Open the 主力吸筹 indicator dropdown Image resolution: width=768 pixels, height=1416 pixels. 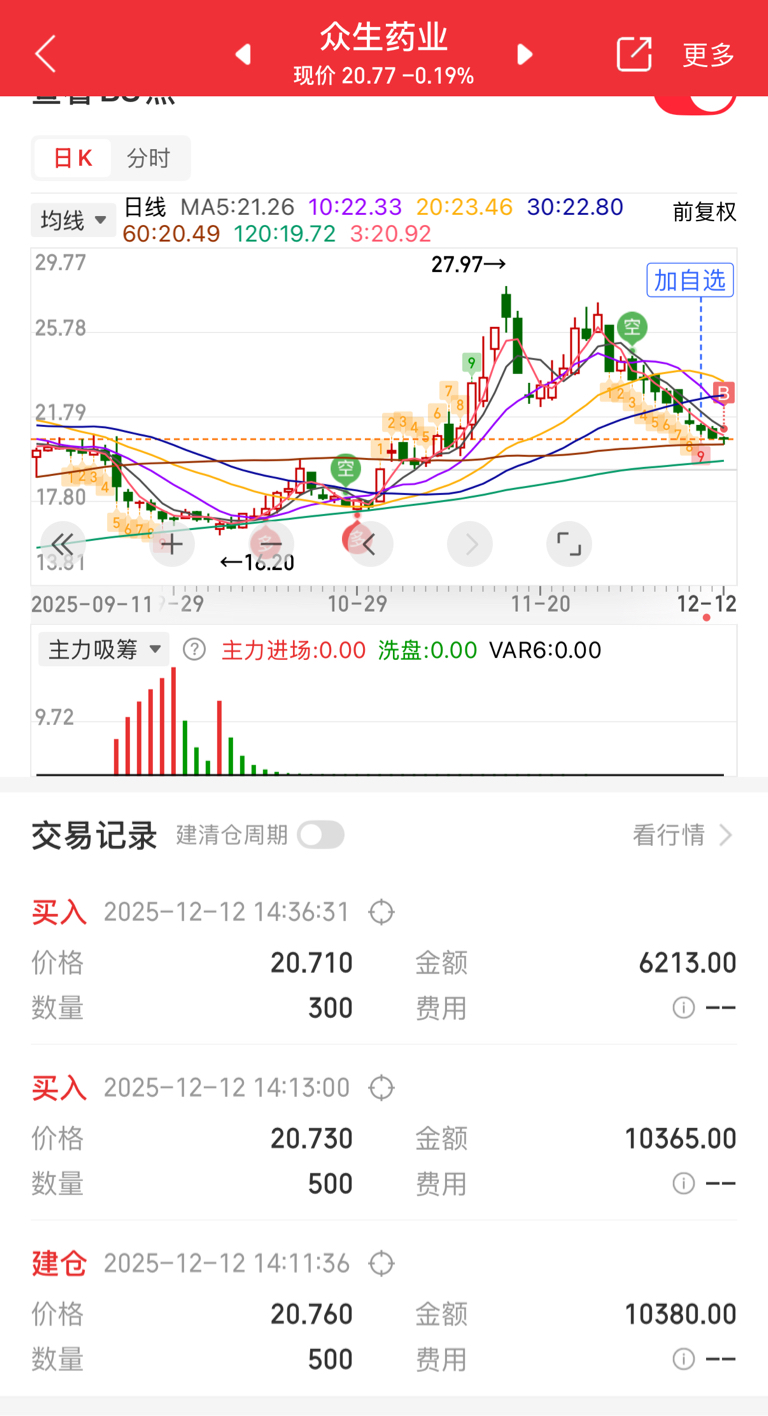tap(104, 649)
